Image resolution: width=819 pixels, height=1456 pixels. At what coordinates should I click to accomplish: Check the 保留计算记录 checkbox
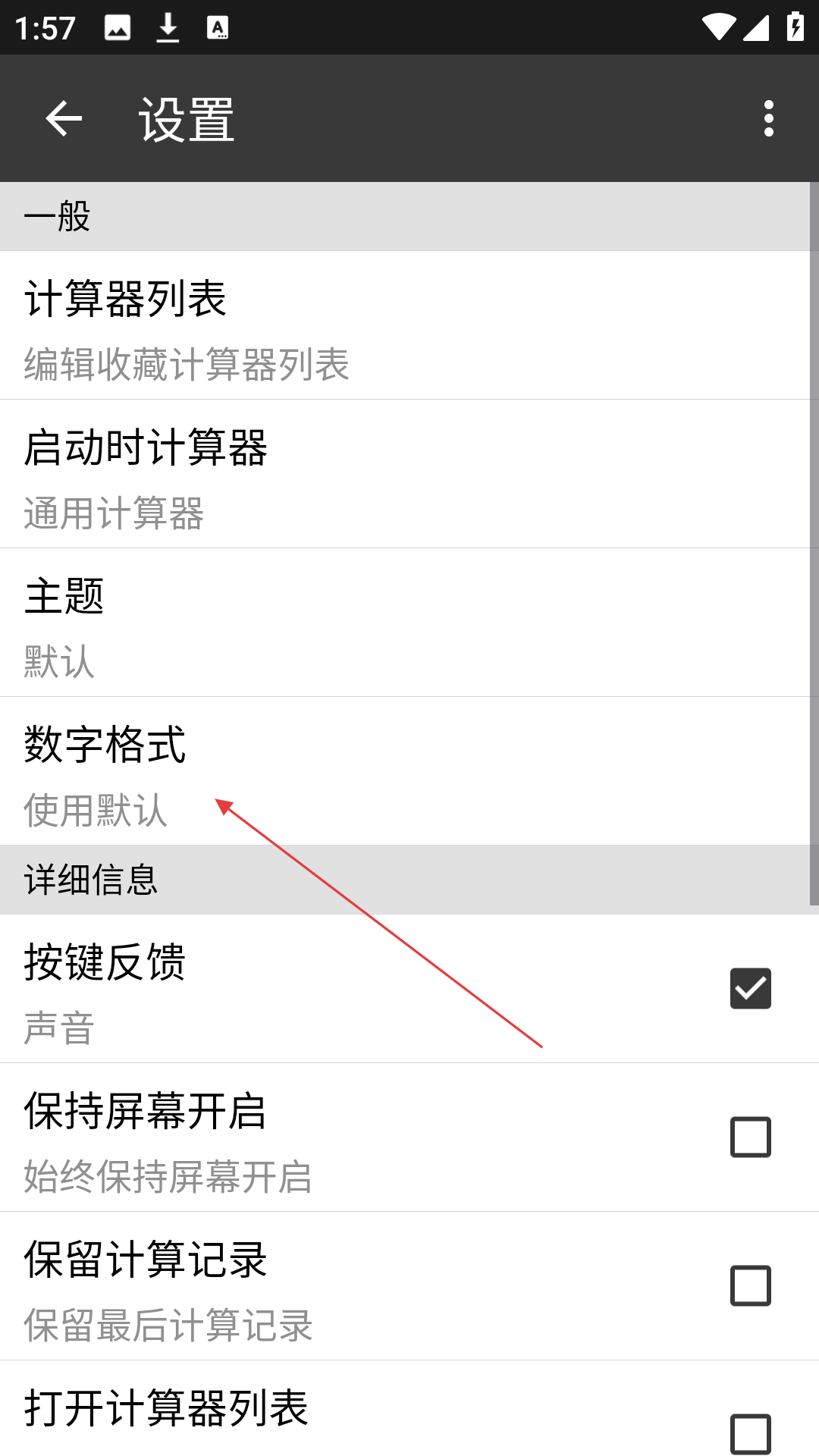[751, 1286]
